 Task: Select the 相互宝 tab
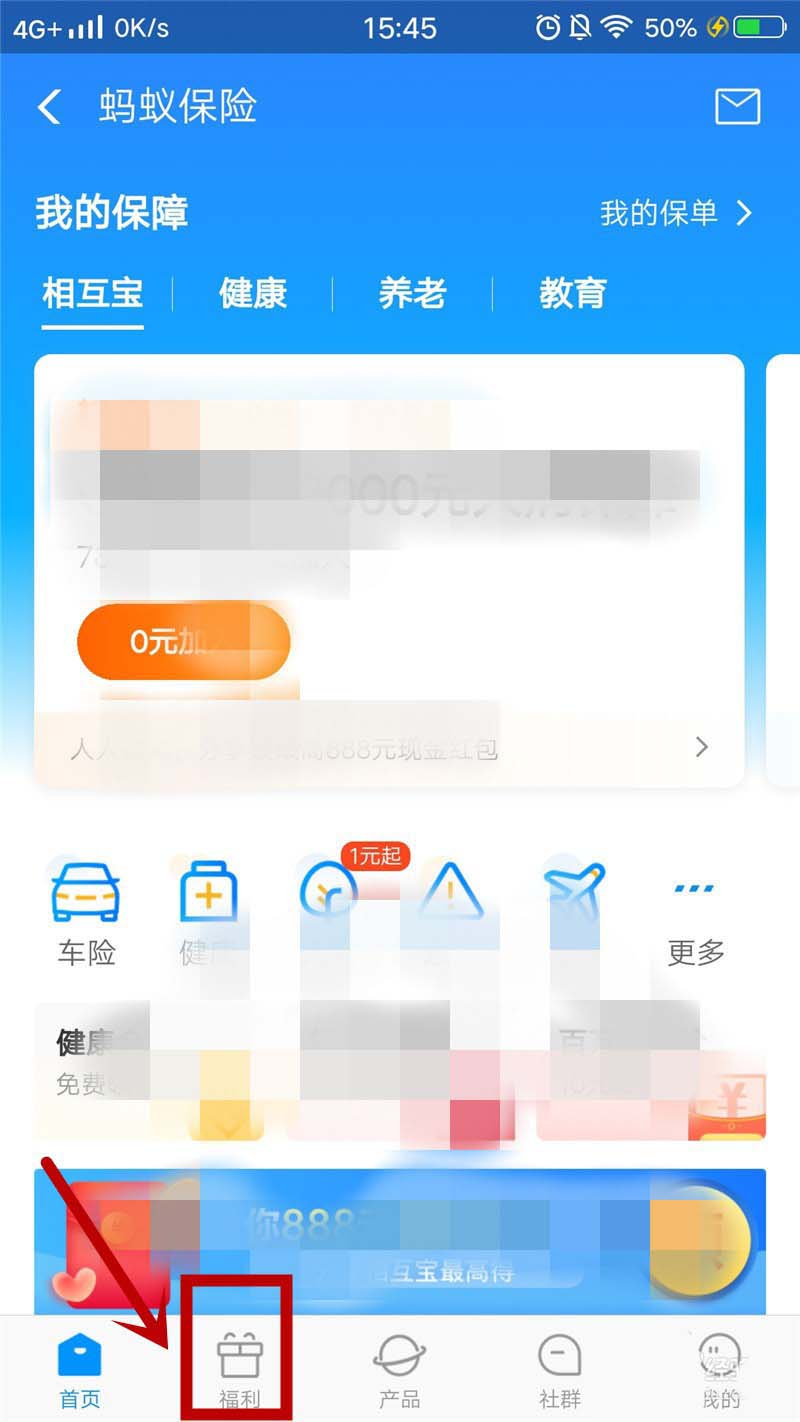click(93, 293)
